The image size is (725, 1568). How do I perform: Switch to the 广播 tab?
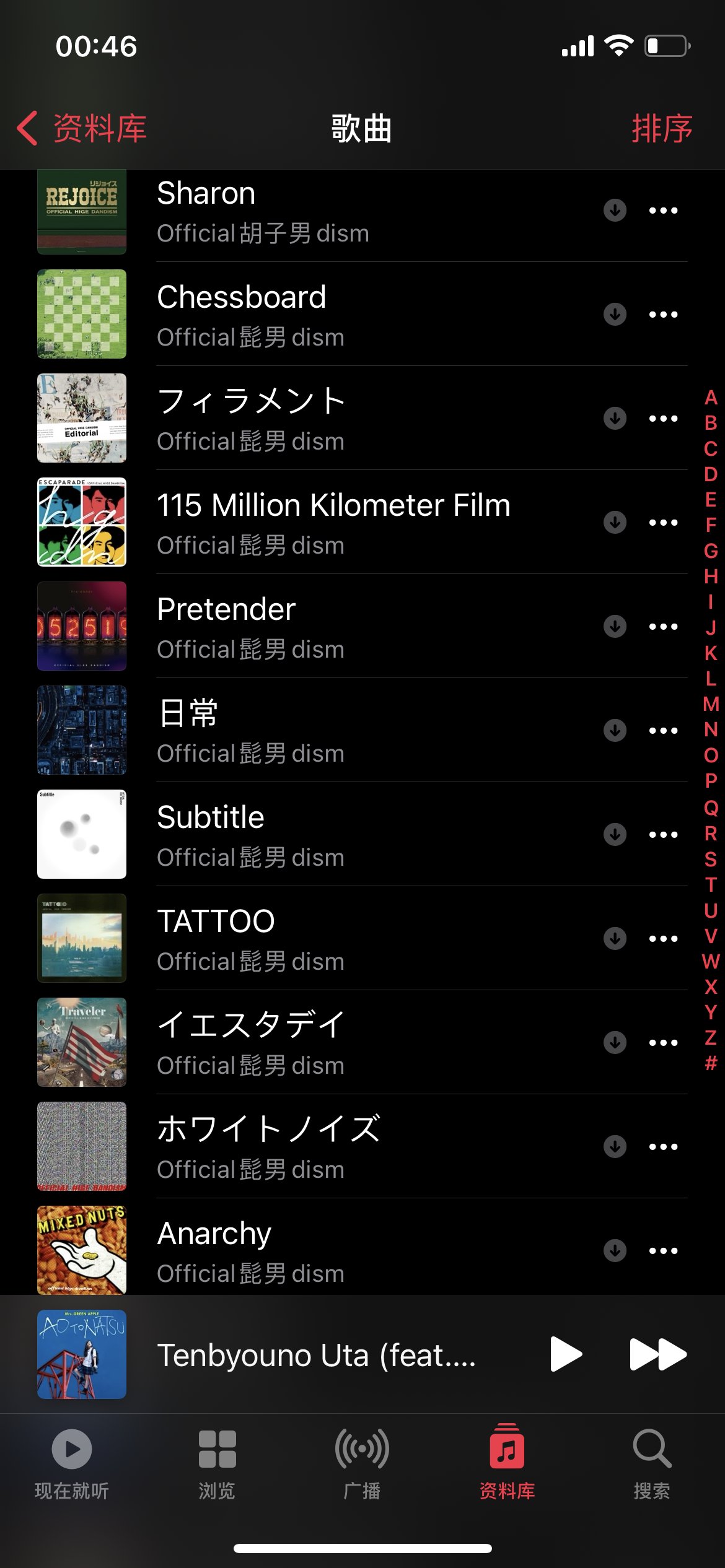tap(362, 1463)
